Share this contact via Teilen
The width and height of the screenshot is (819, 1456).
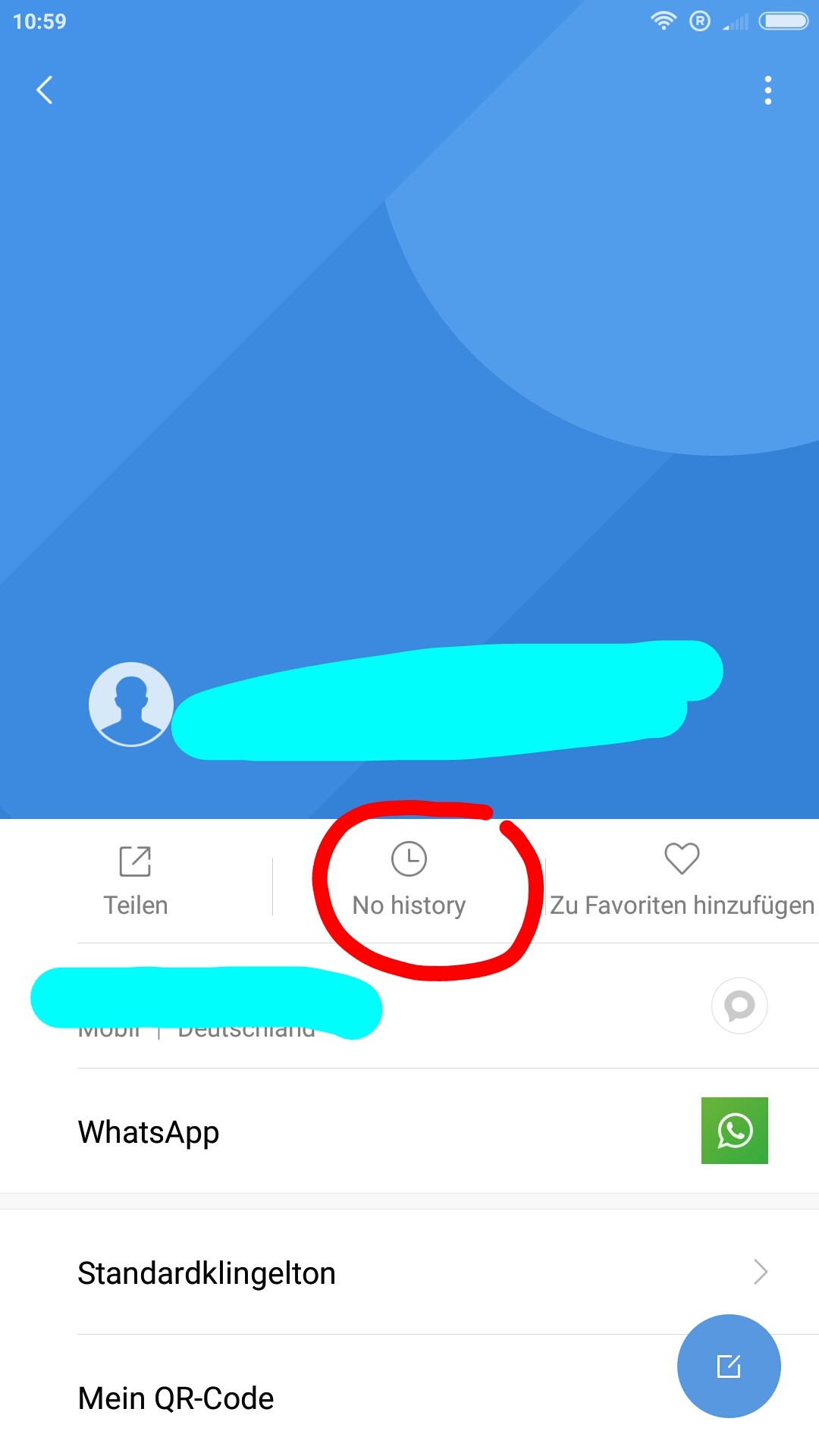point(136,880)
